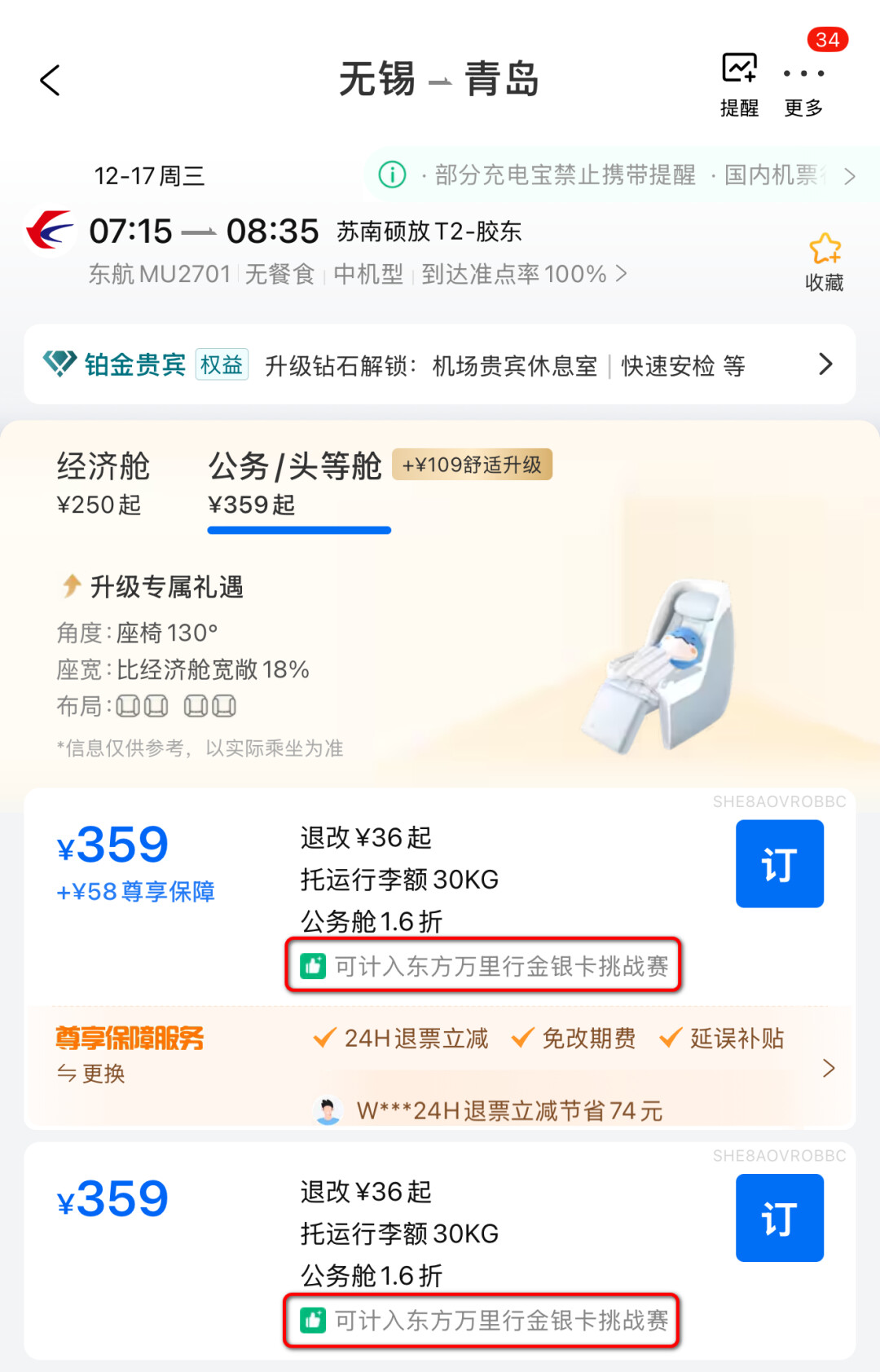Set a price alert with 提醒

click(x=739, y=83)
